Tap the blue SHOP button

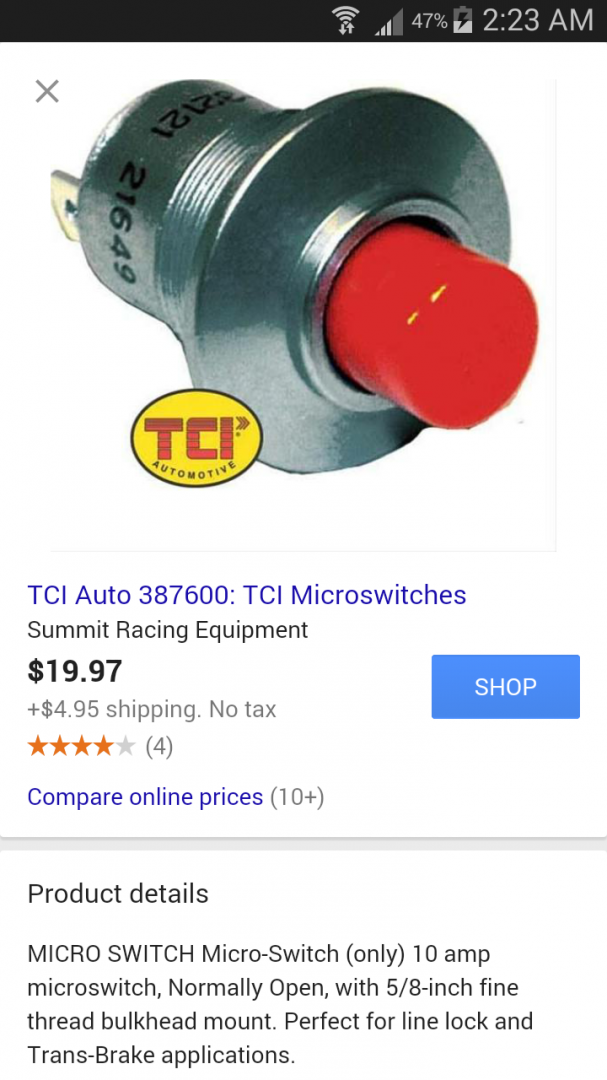(505, 687)
